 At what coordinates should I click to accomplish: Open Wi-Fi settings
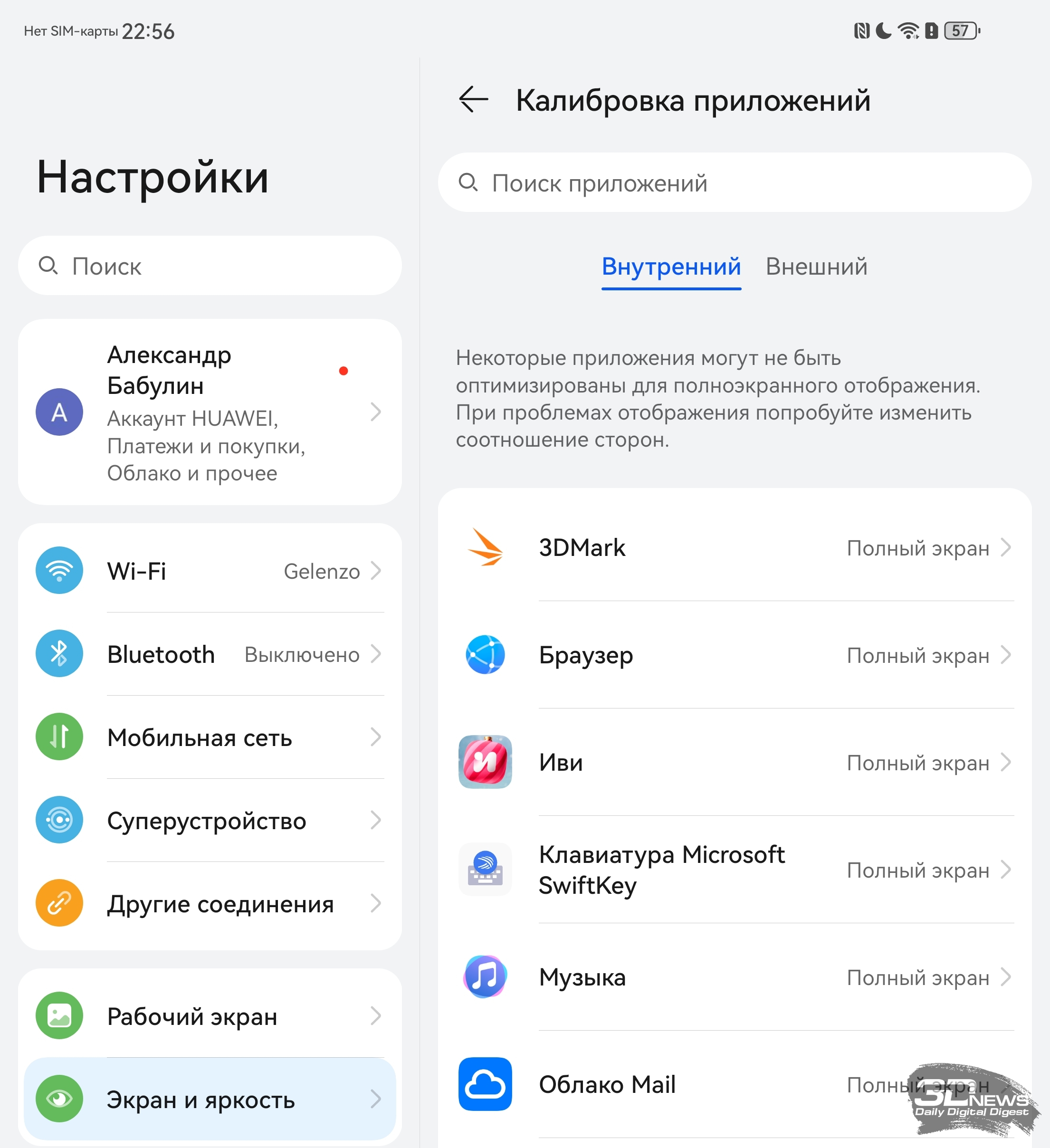click(210, 571)
